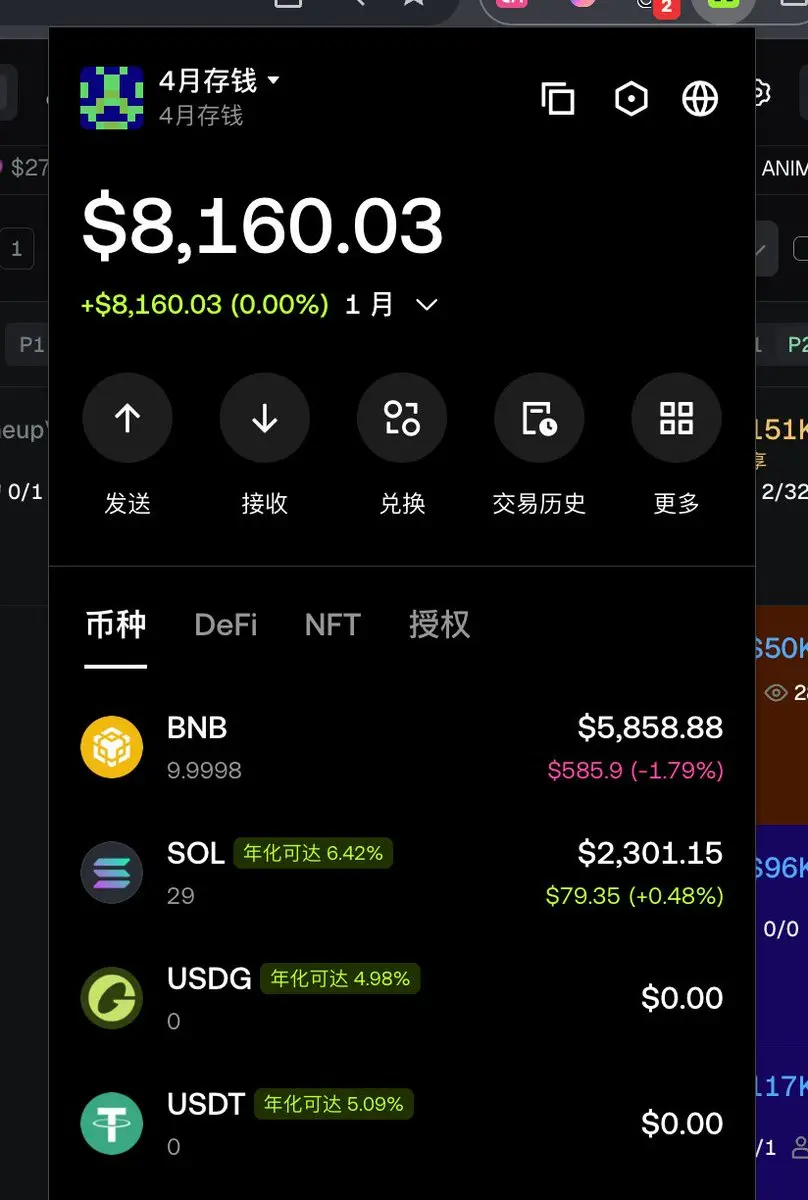The width and height of the screenshot is (808, 1200).
Task: Open the globe network selector
Action: pyautogui.click(x=700, y=99)
